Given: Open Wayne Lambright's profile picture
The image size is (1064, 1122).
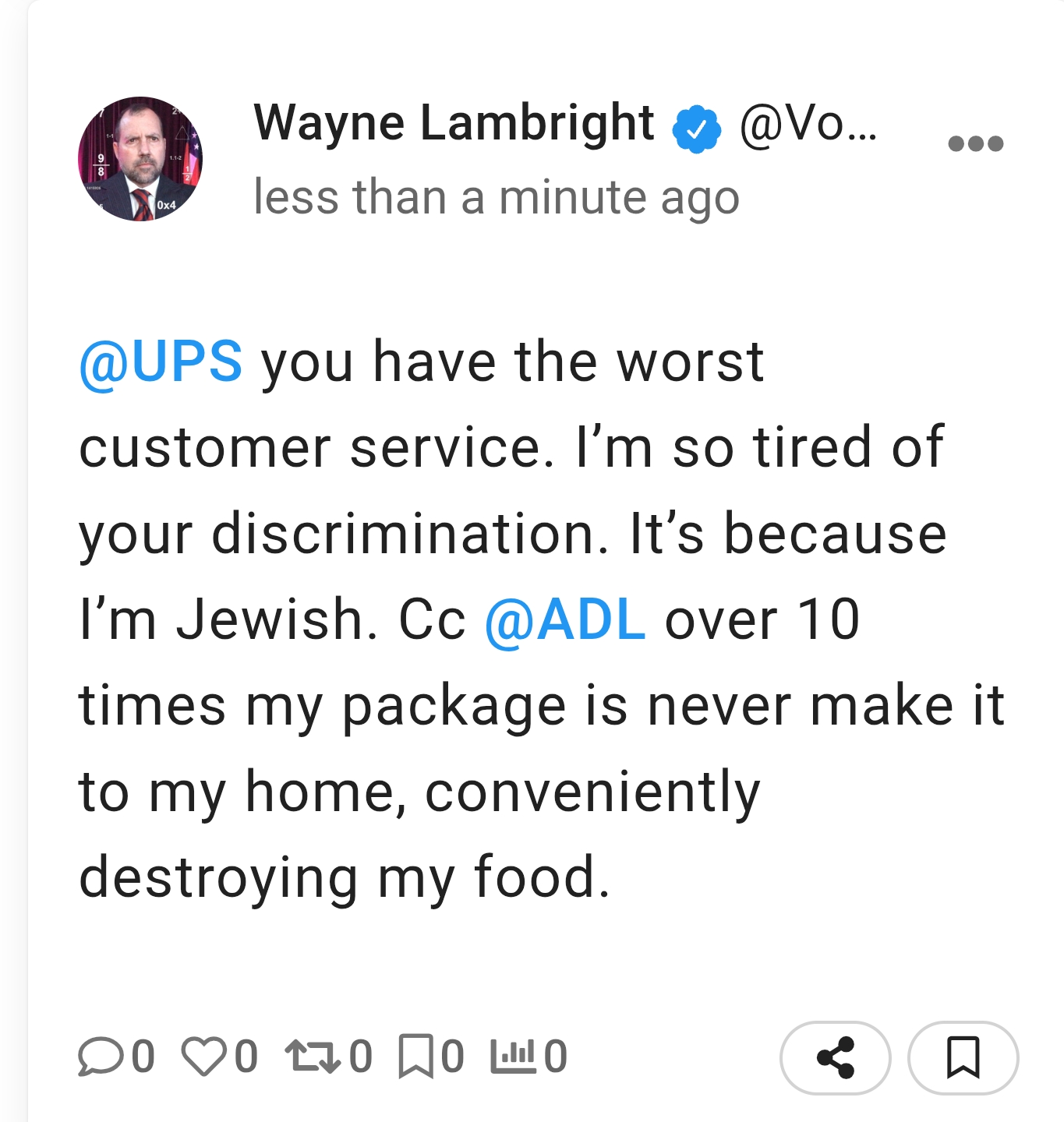Looking at the screenshot, I should pyautogui.click(x=140, y=159).
